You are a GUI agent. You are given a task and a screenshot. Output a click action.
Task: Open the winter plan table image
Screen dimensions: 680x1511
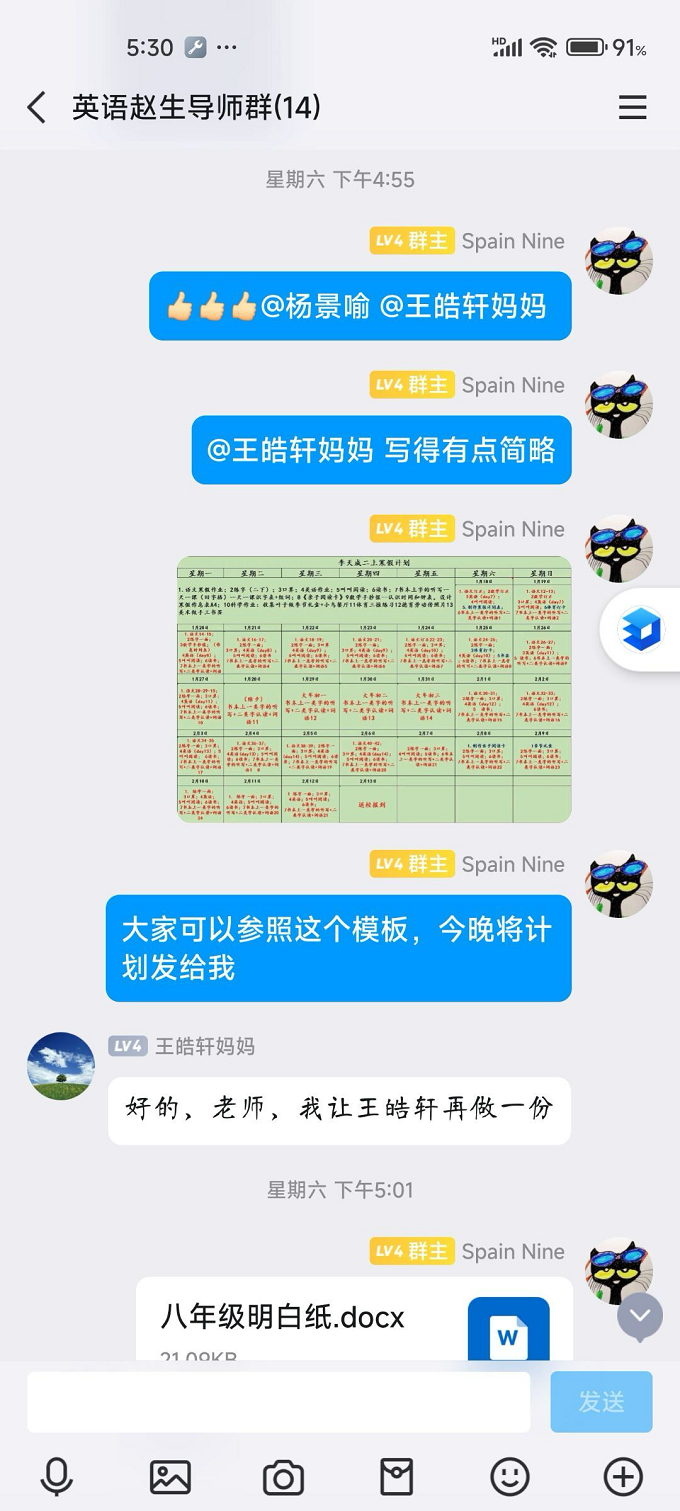pyautogui.click(x=374, y=689)
